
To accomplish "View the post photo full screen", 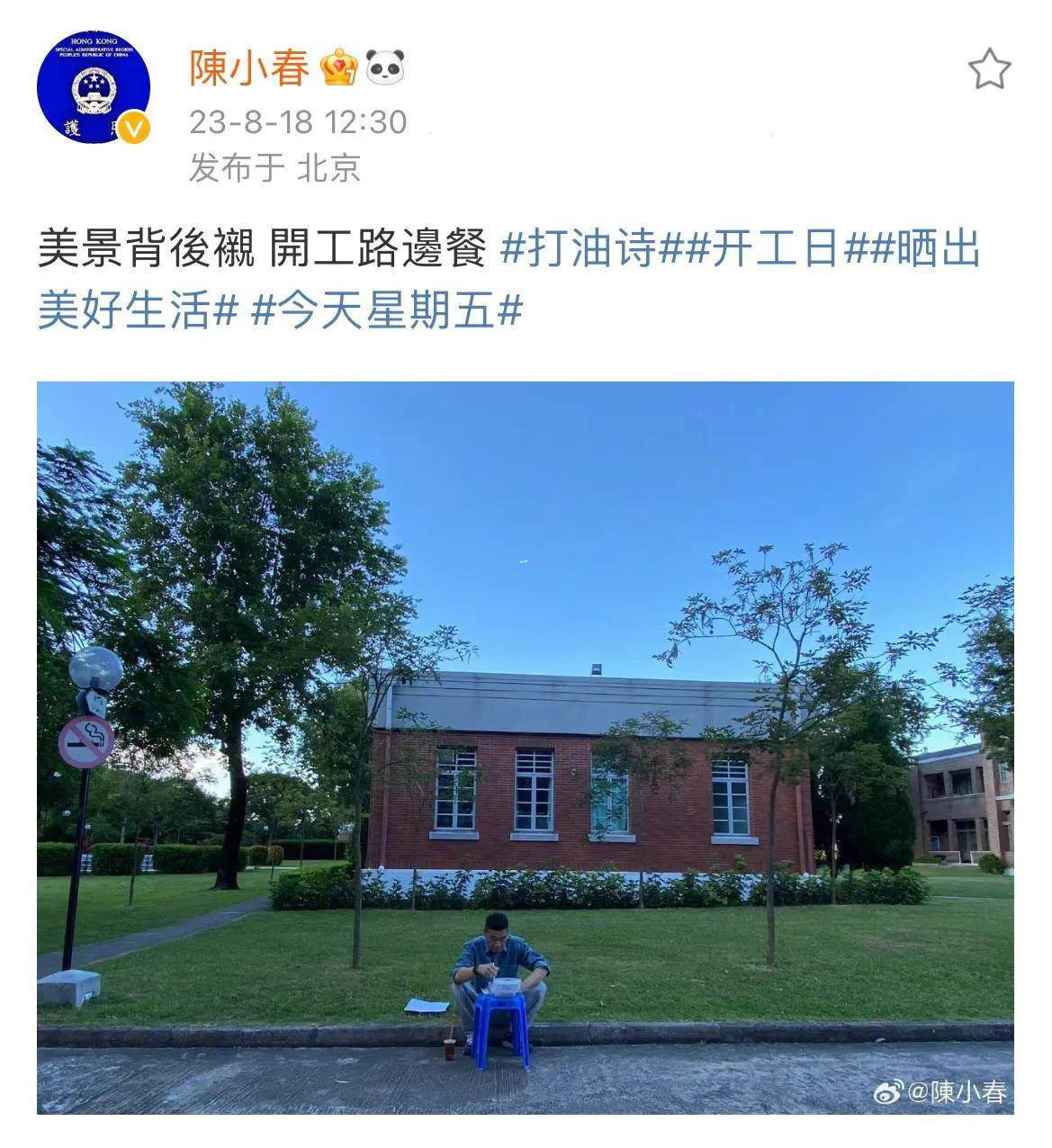I will 525,747.
